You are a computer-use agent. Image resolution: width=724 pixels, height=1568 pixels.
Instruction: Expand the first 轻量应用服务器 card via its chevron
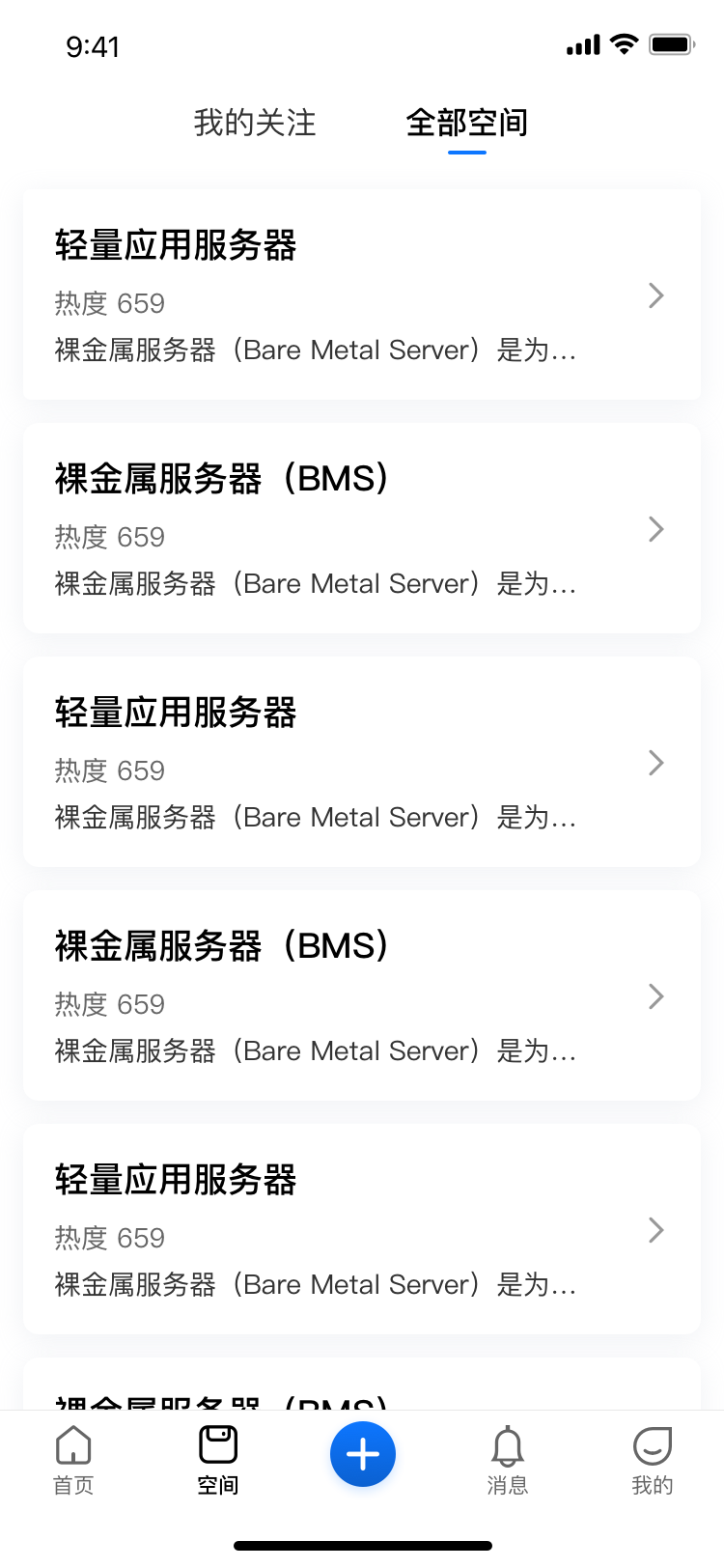655,295
